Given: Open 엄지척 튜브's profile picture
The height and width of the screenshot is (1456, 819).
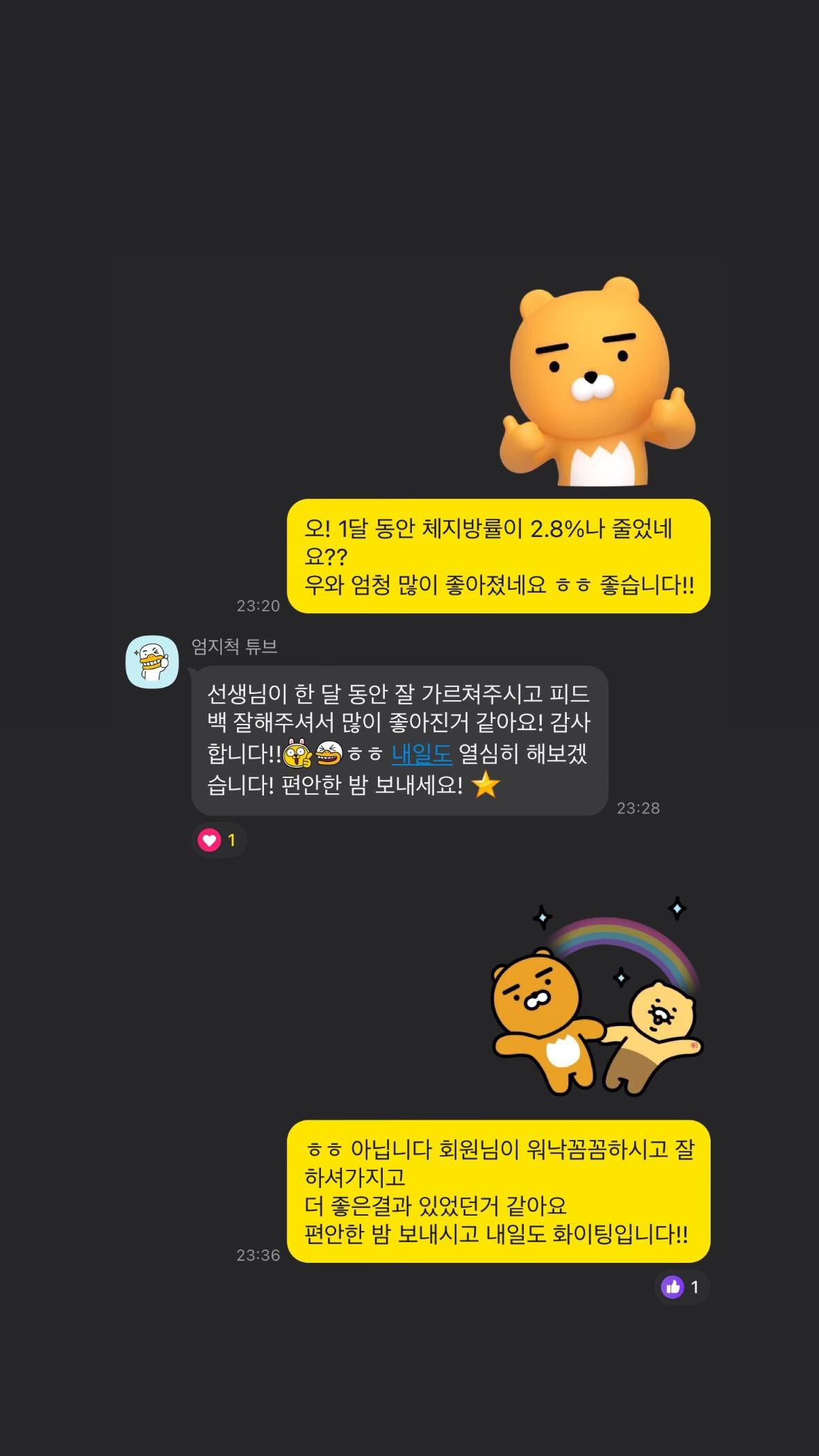Looking at the screenshot, I should (x=152, y=662).
